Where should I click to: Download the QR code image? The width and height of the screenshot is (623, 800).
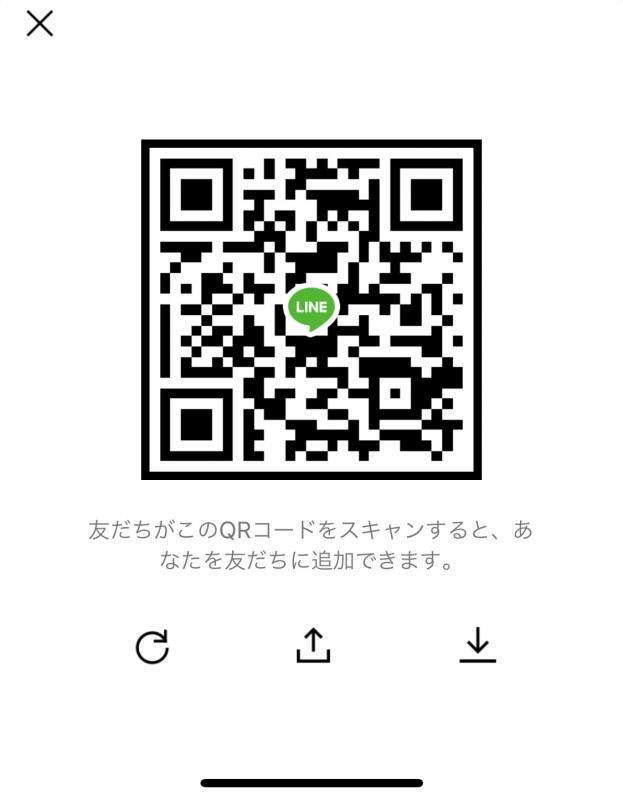point(478,645)
